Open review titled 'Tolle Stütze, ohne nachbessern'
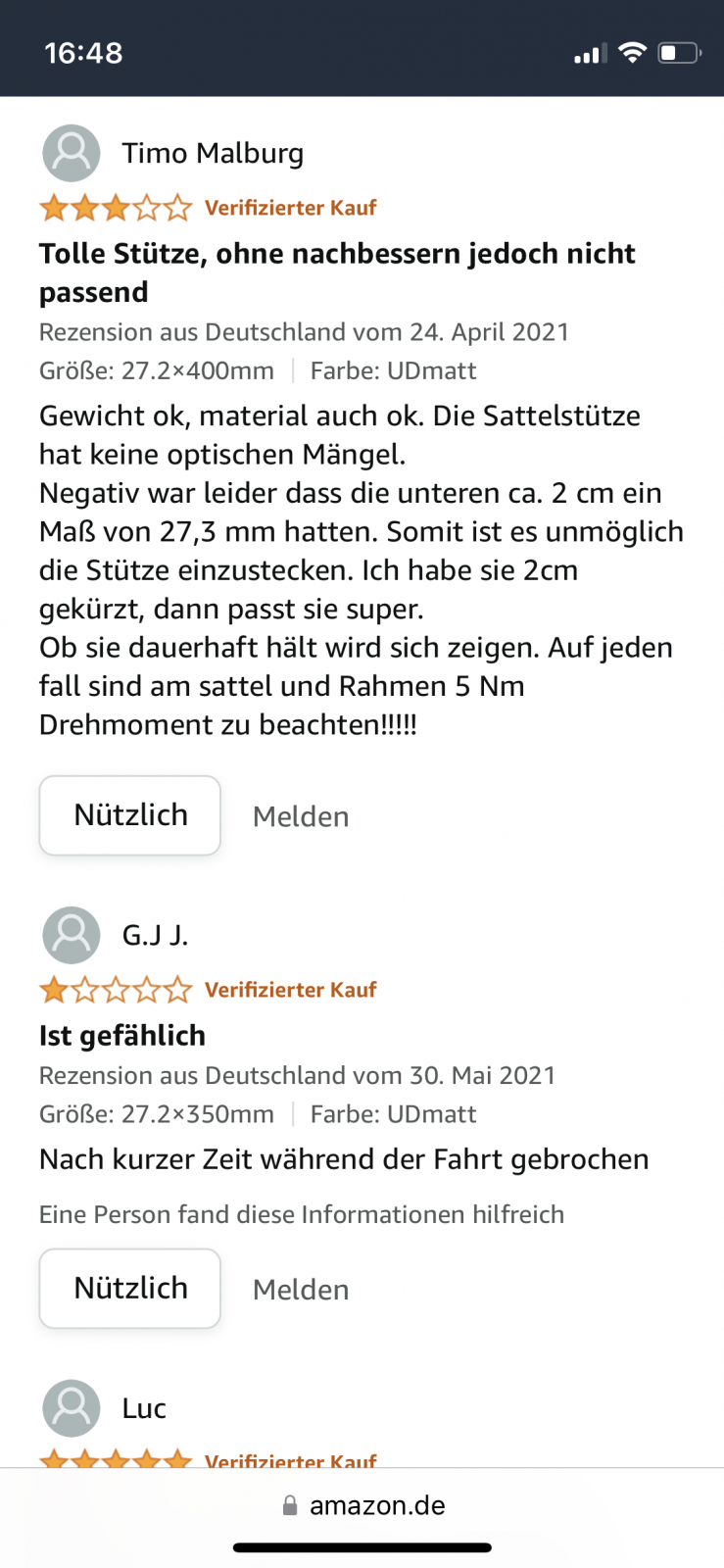724x1568 pixels. [x=337, y=272]
